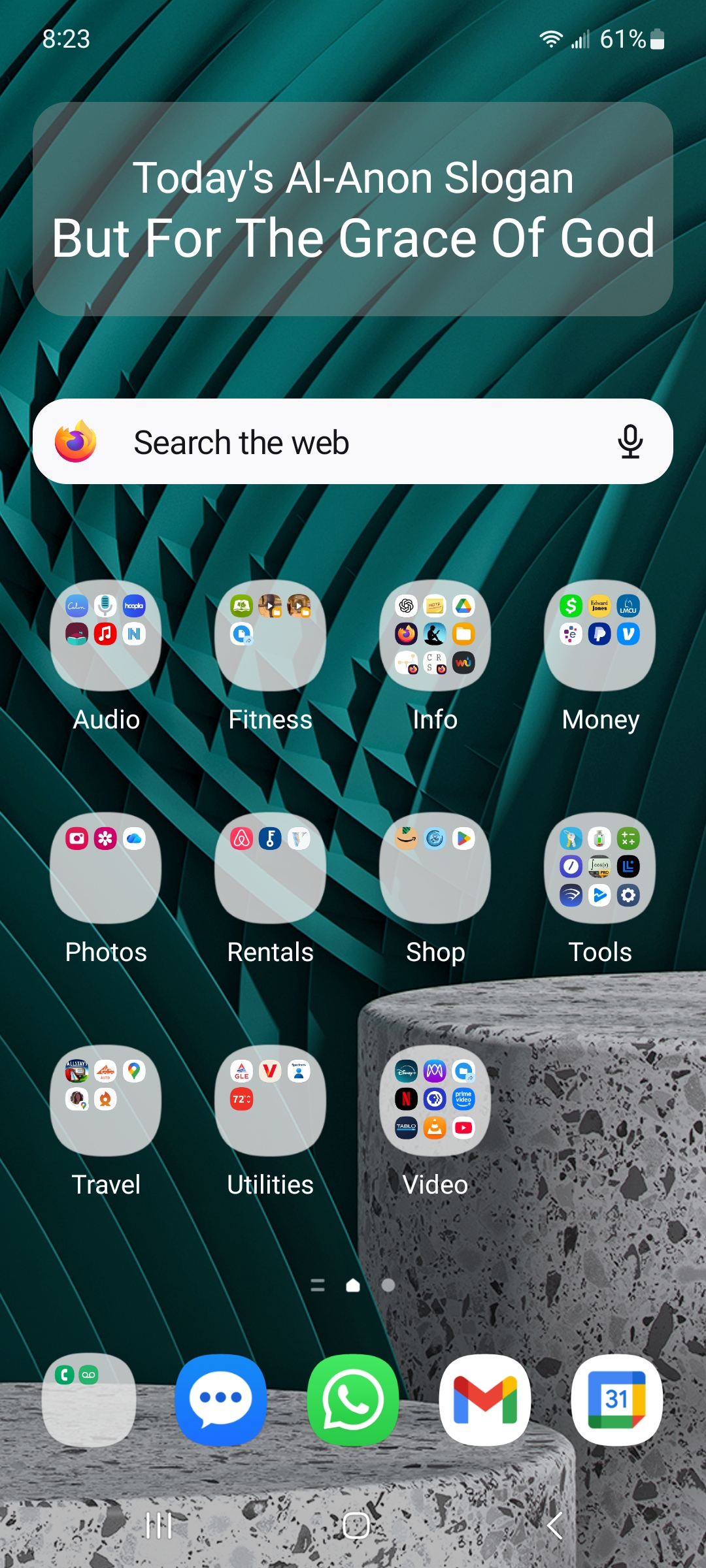Launch the Messages app
Screen dimensions: 706x1568
(x=221, y=1399)
